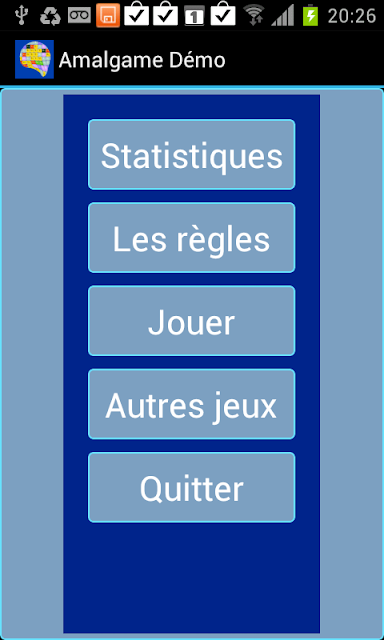Viewport: 384px width, 640px height.
Task: Read Les règles of the game
Action: tap(191, 238)
